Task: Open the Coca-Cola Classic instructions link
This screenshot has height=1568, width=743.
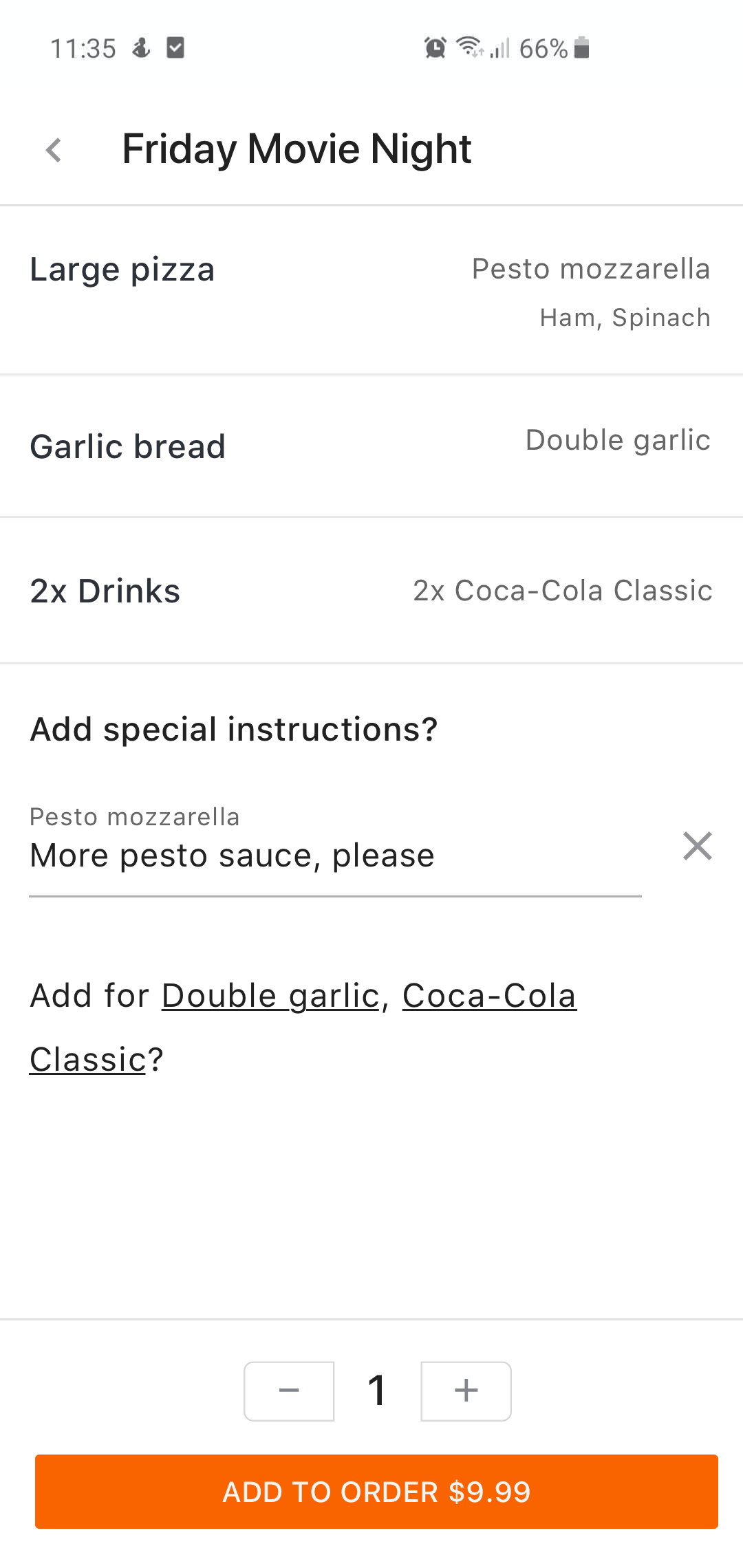Action: click(489, 995)
